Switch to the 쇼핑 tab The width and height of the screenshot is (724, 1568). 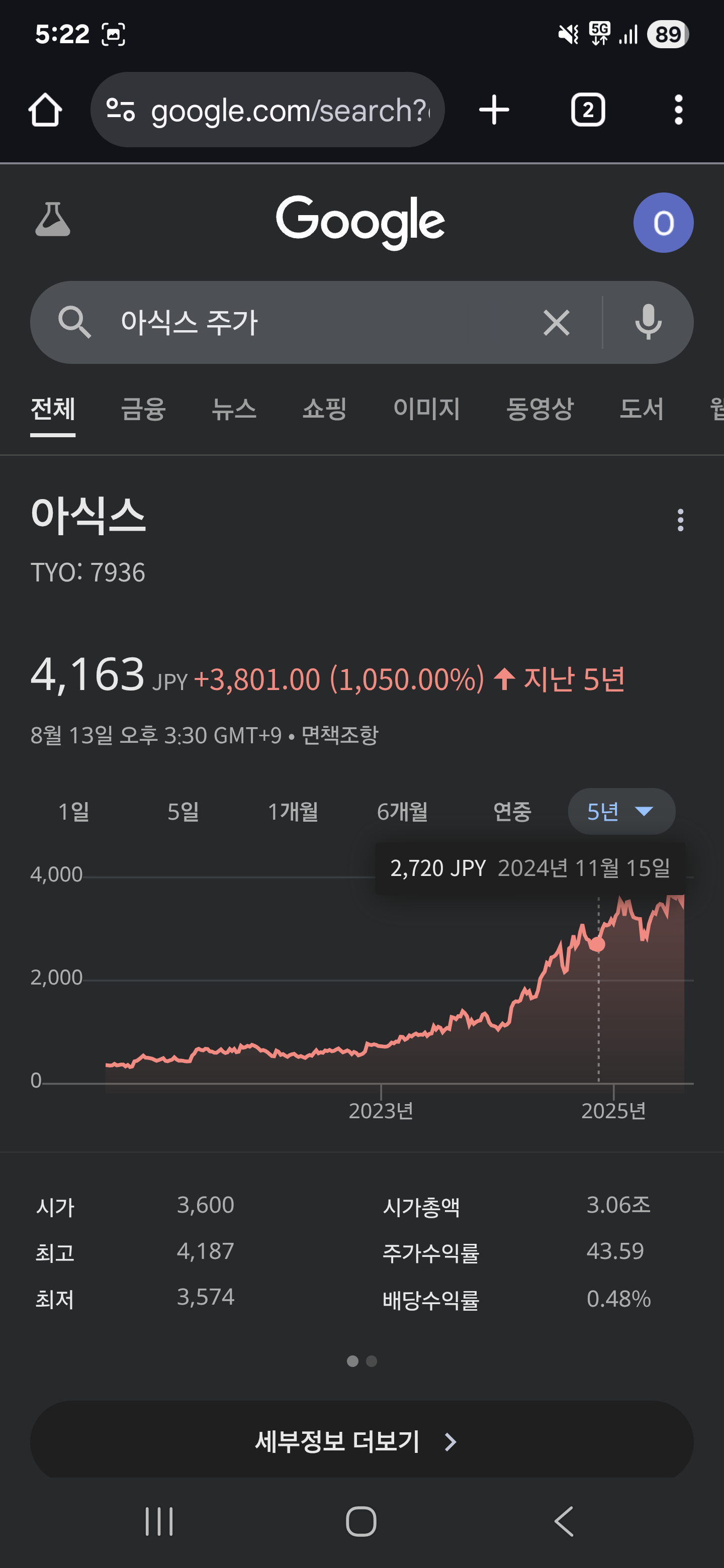[x=325, y=409]
